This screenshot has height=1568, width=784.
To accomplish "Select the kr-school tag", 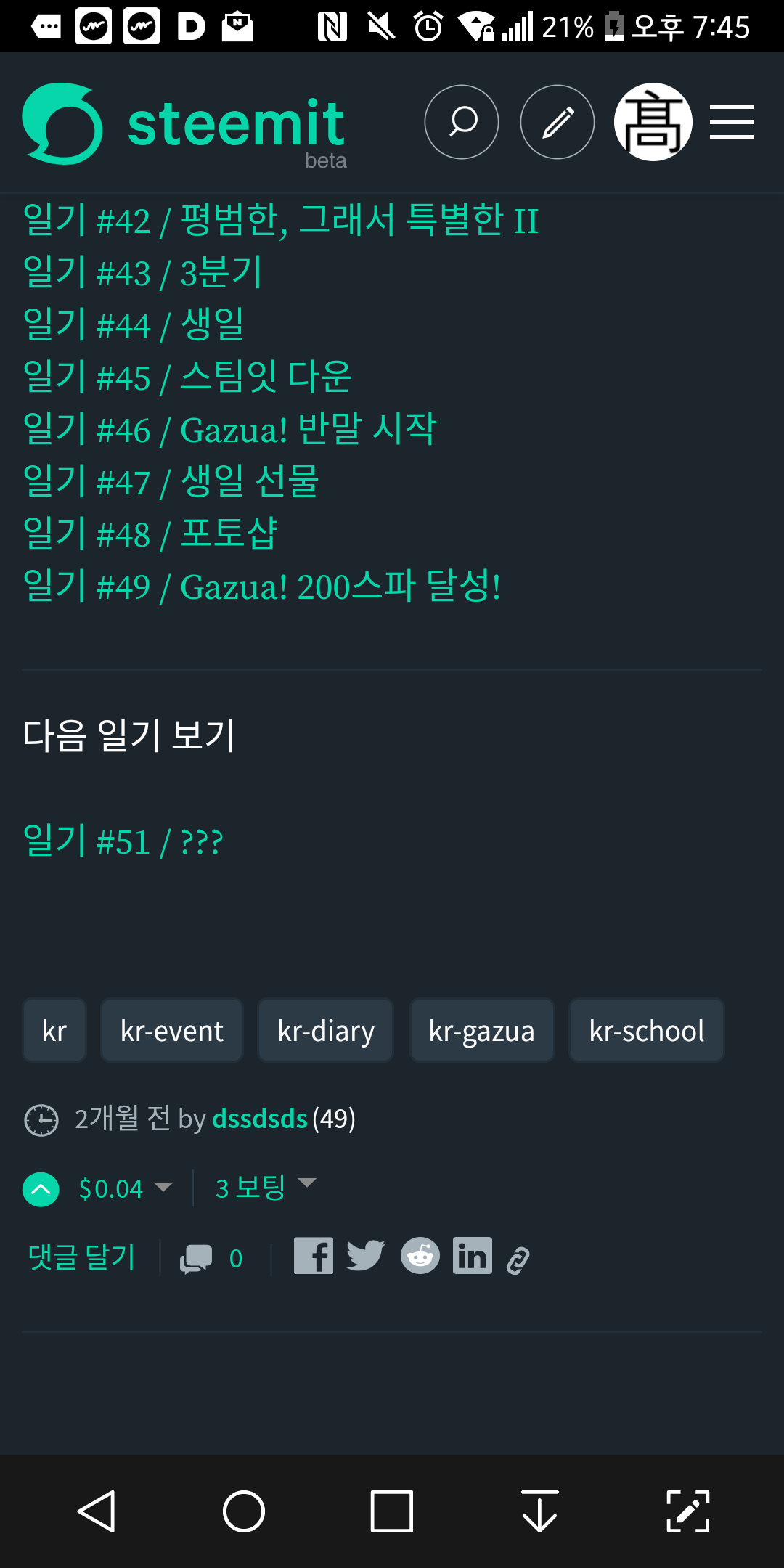I will (647, 1031).
